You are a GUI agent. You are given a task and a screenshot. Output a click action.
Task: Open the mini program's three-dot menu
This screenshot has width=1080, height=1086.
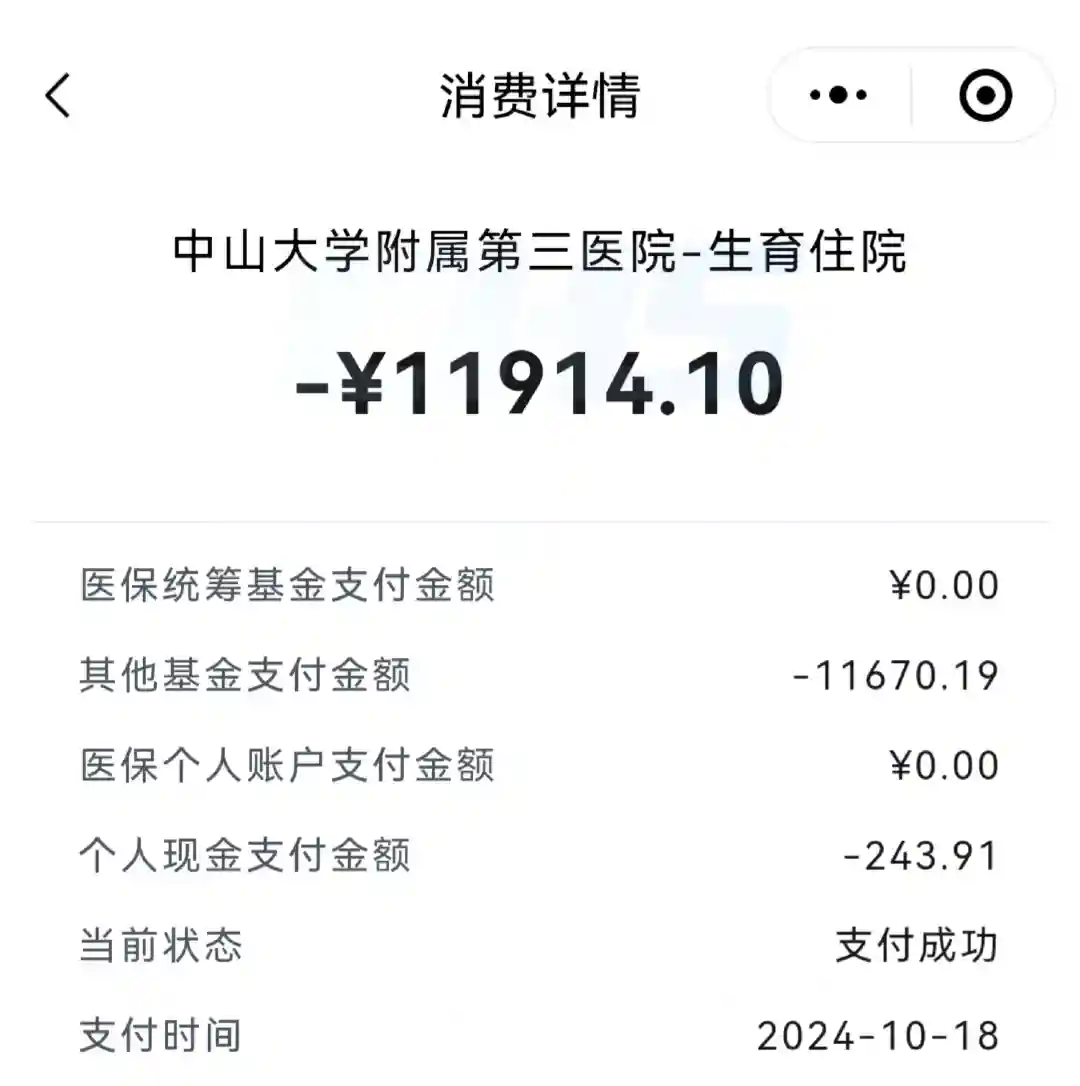(838, 96)
